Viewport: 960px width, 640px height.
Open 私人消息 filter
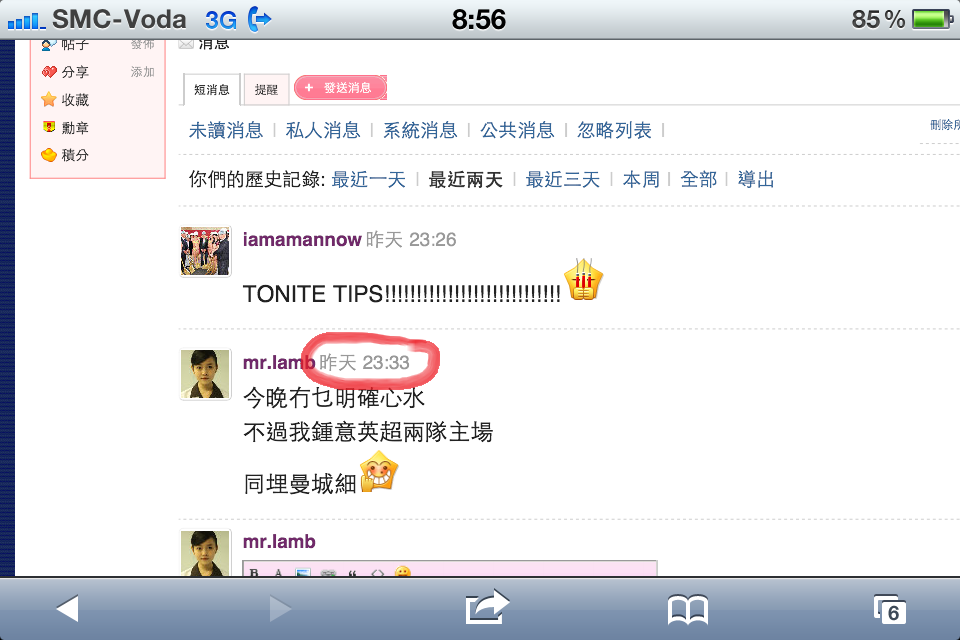323,130
